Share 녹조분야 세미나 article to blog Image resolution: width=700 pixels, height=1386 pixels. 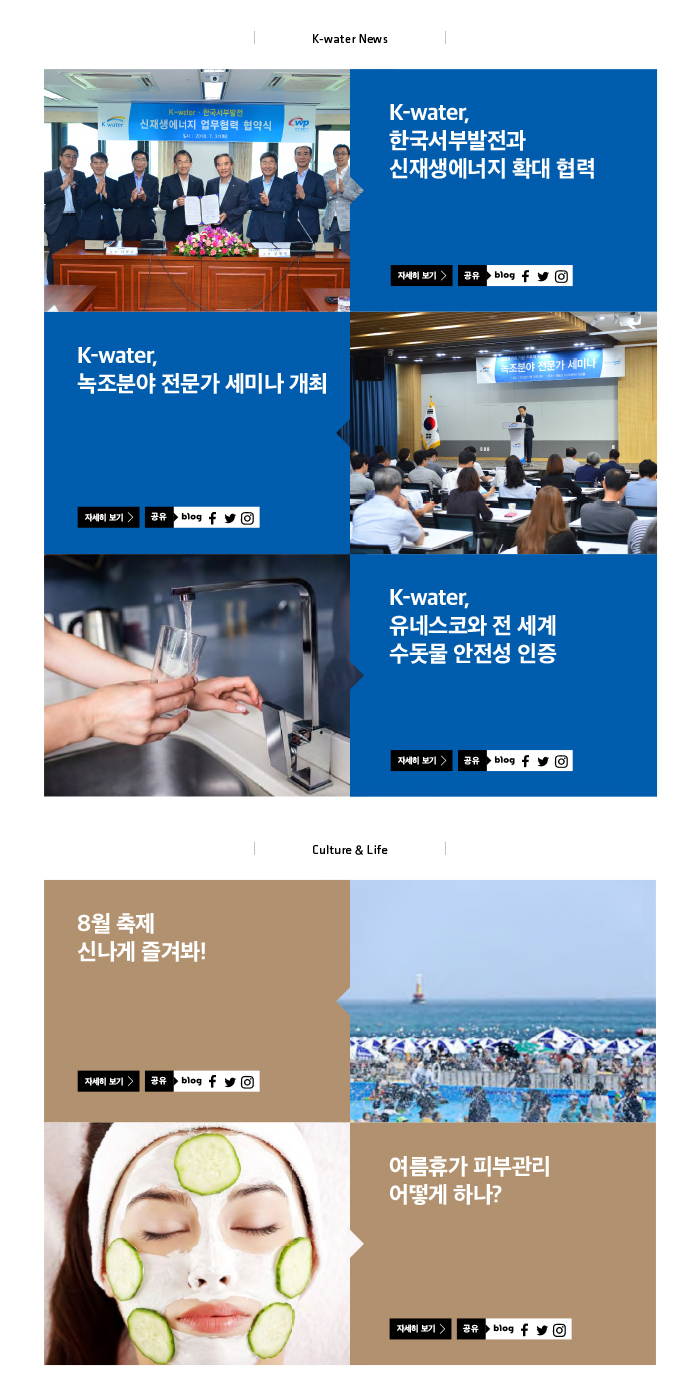tap(192, 517)
